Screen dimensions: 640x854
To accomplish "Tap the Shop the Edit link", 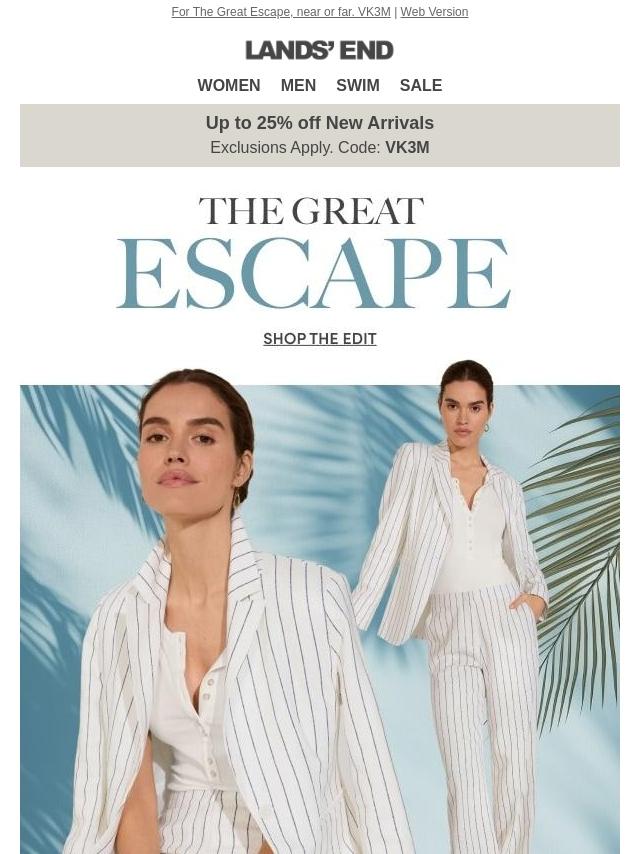I will pos(320,339).
